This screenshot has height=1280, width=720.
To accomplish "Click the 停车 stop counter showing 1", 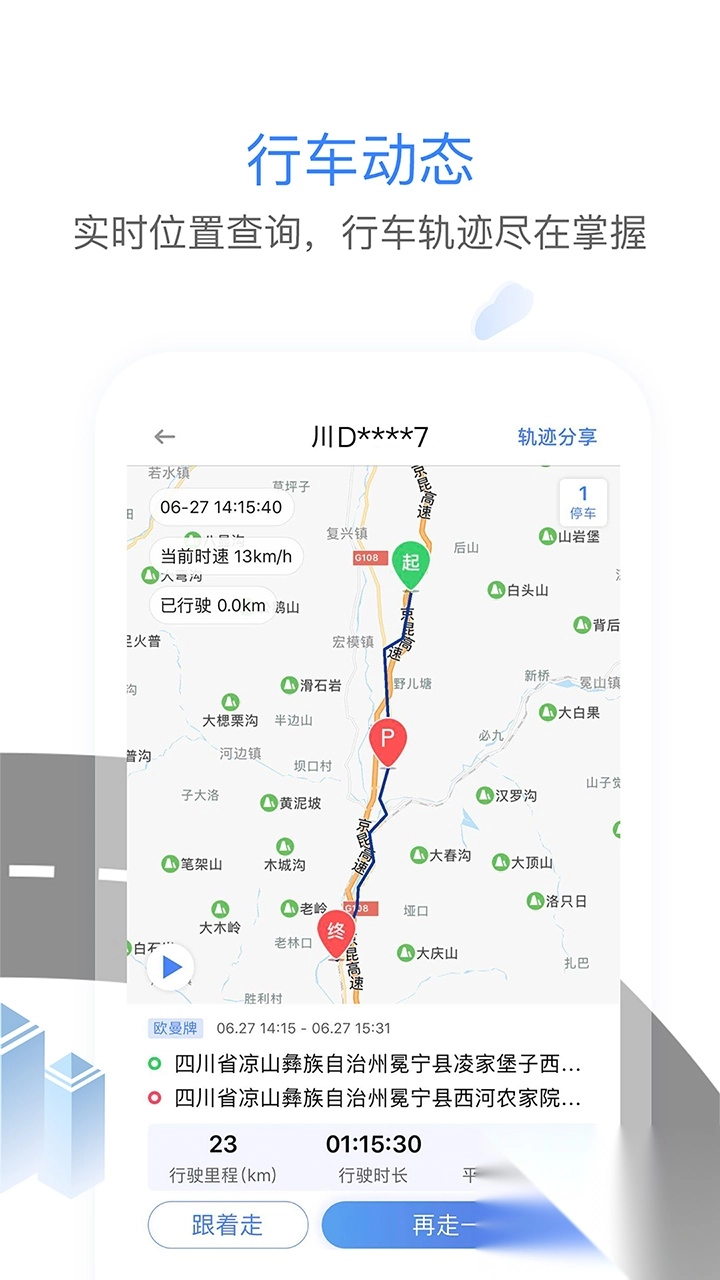I will [x=585, y=501].
